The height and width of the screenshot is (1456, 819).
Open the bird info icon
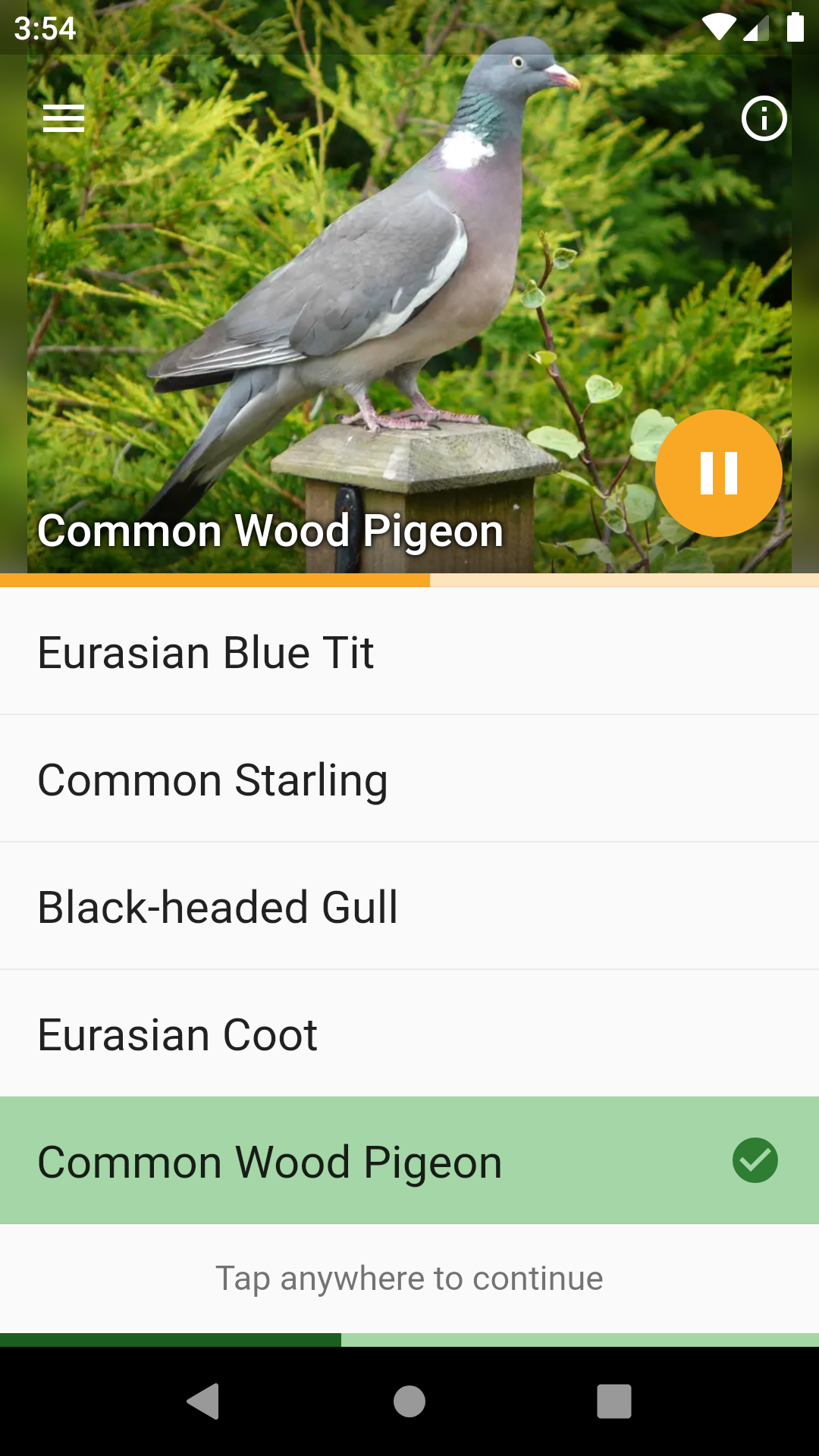click(x=764, y=119)
